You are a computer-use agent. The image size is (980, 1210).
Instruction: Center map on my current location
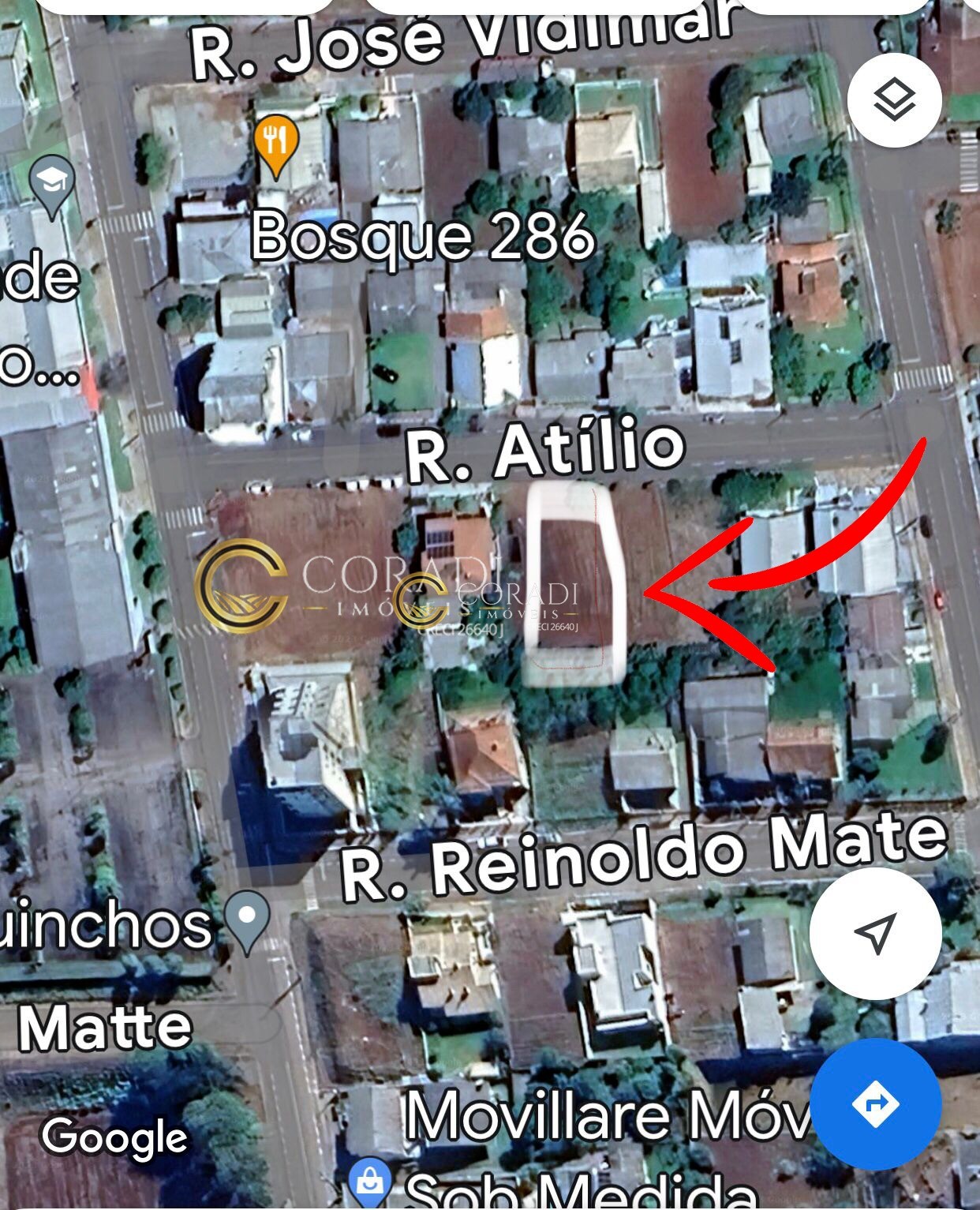tap(875, 933)
